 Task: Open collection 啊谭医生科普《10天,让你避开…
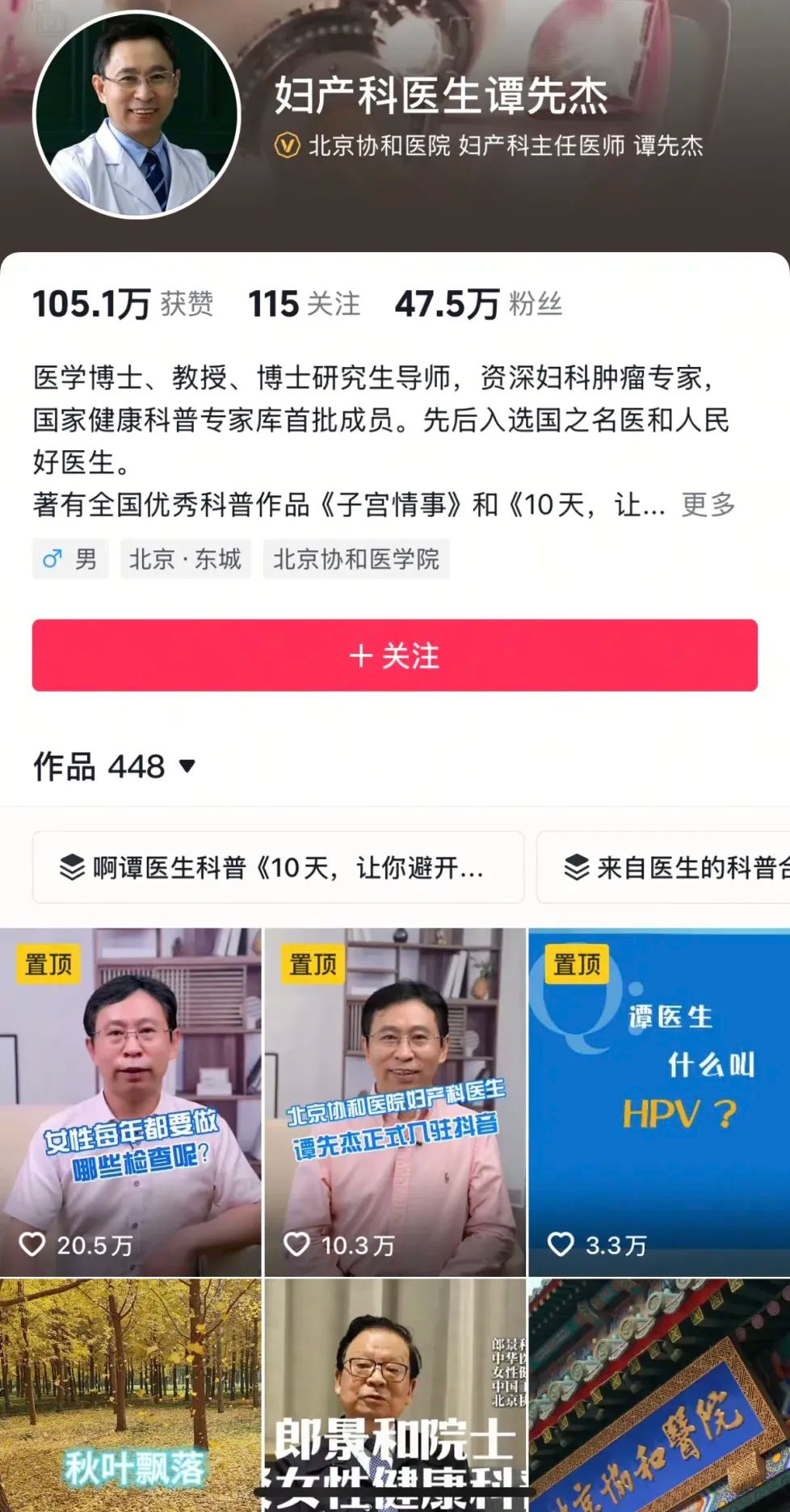pos(278,867)
